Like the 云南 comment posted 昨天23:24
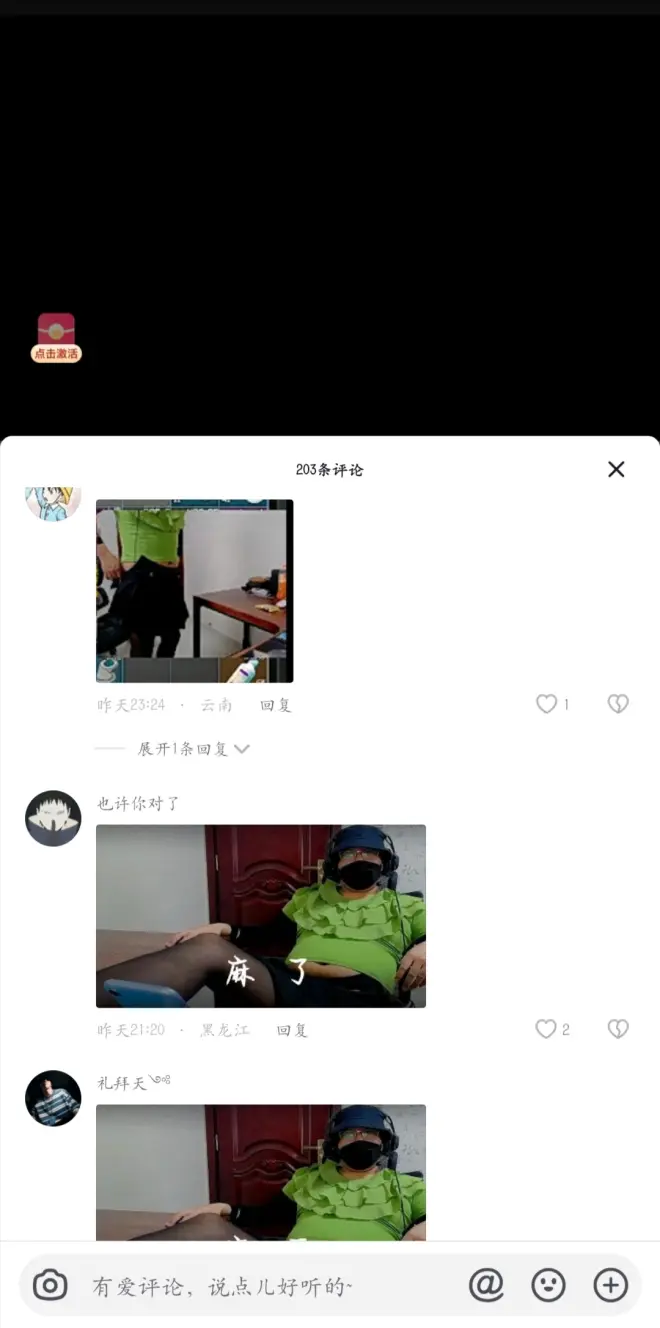 547,704
